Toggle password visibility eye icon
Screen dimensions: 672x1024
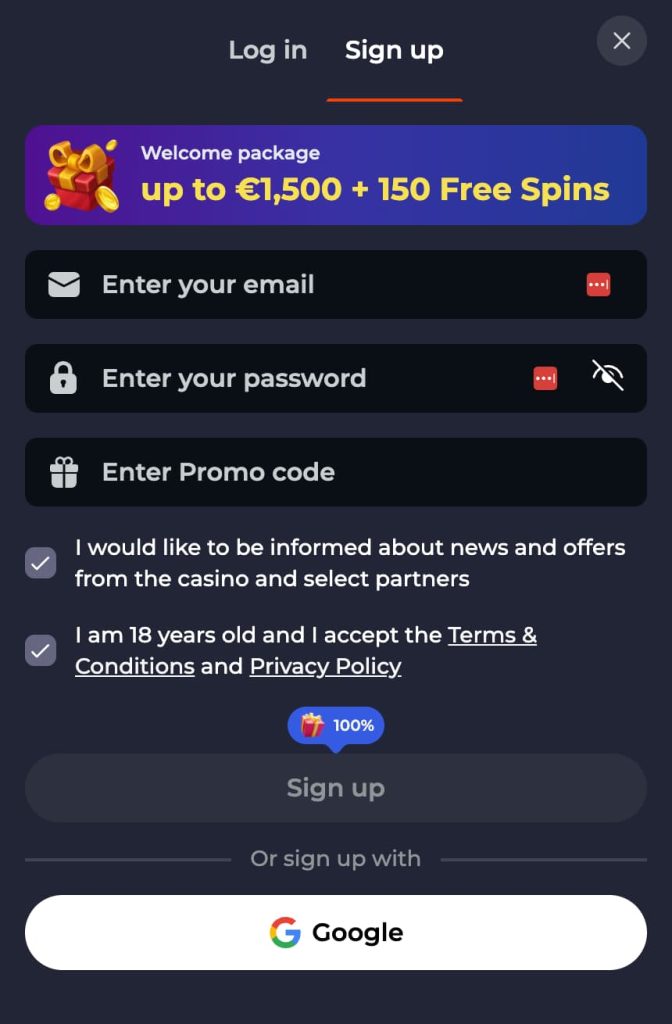coord(607,376)
